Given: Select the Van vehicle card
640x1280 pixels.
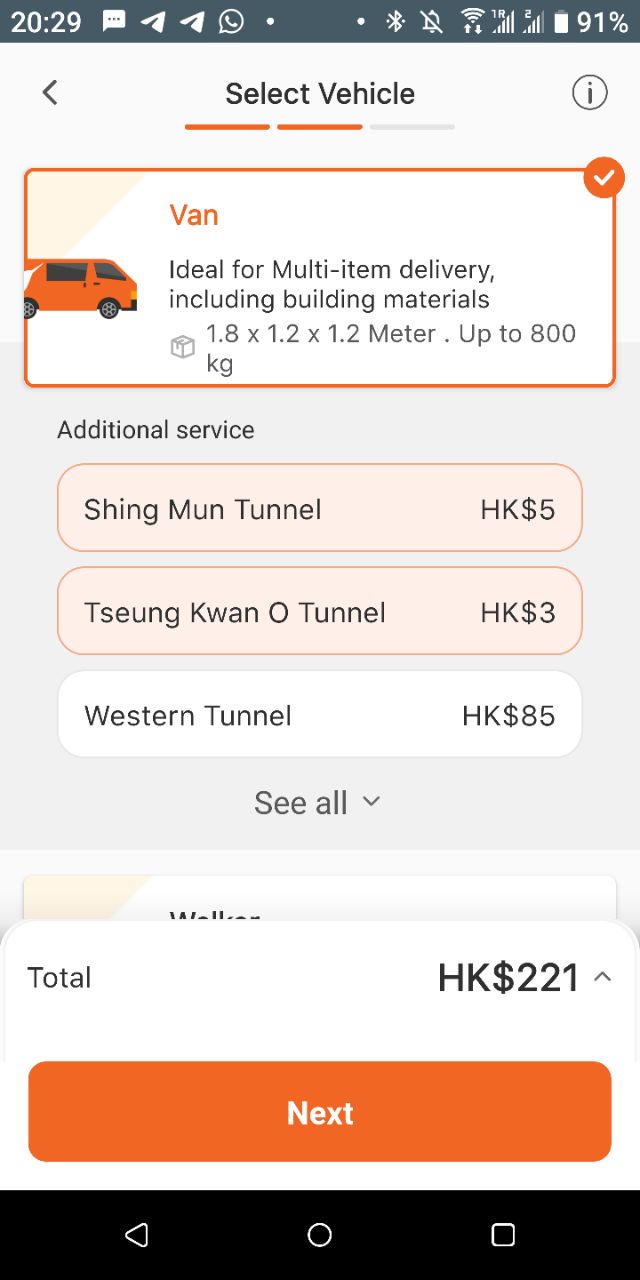Looking at the screenshot, I should [x=320, y=277].
